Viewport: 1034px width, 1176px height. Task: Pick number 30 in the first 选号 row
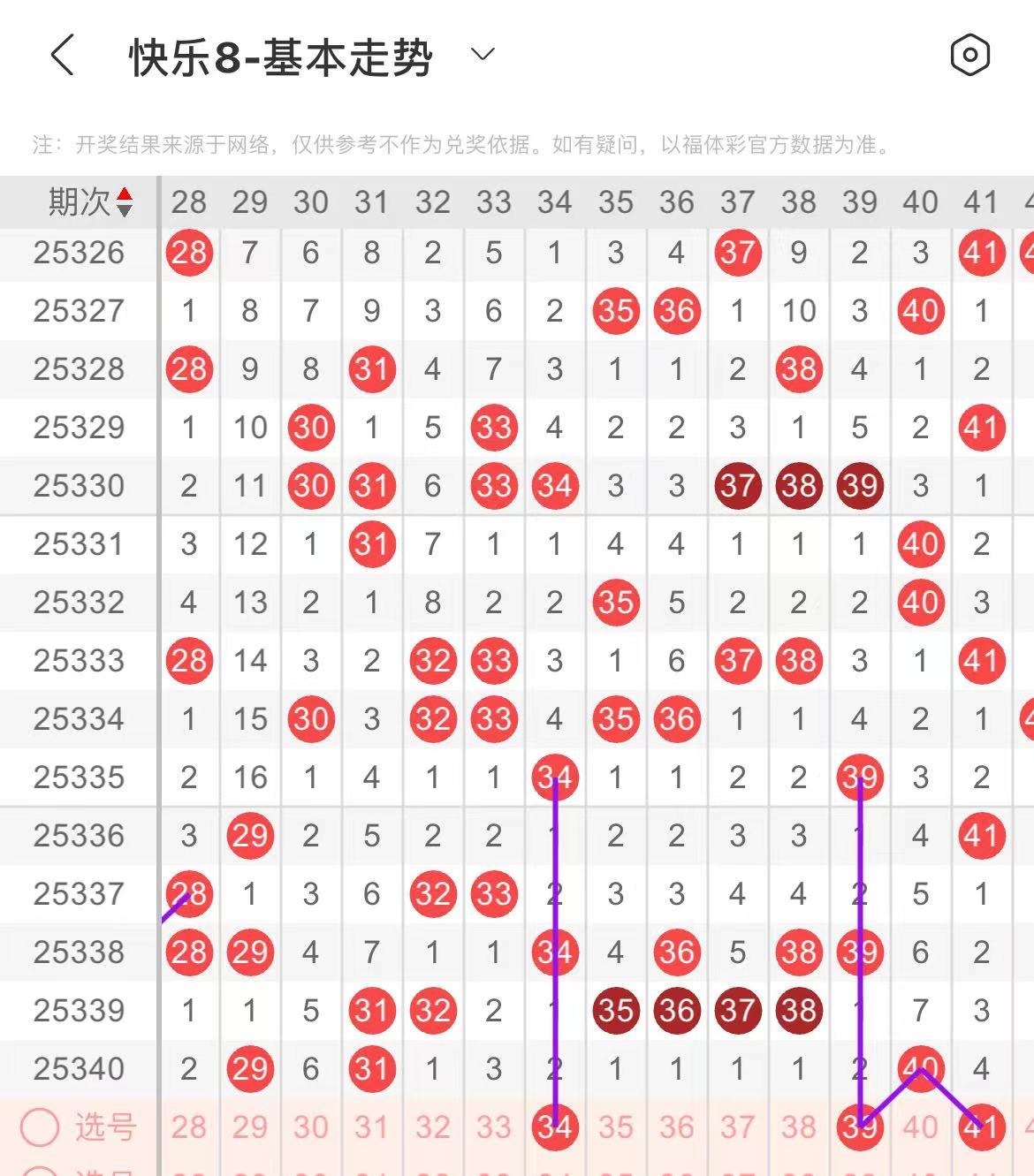(311, 1127)
